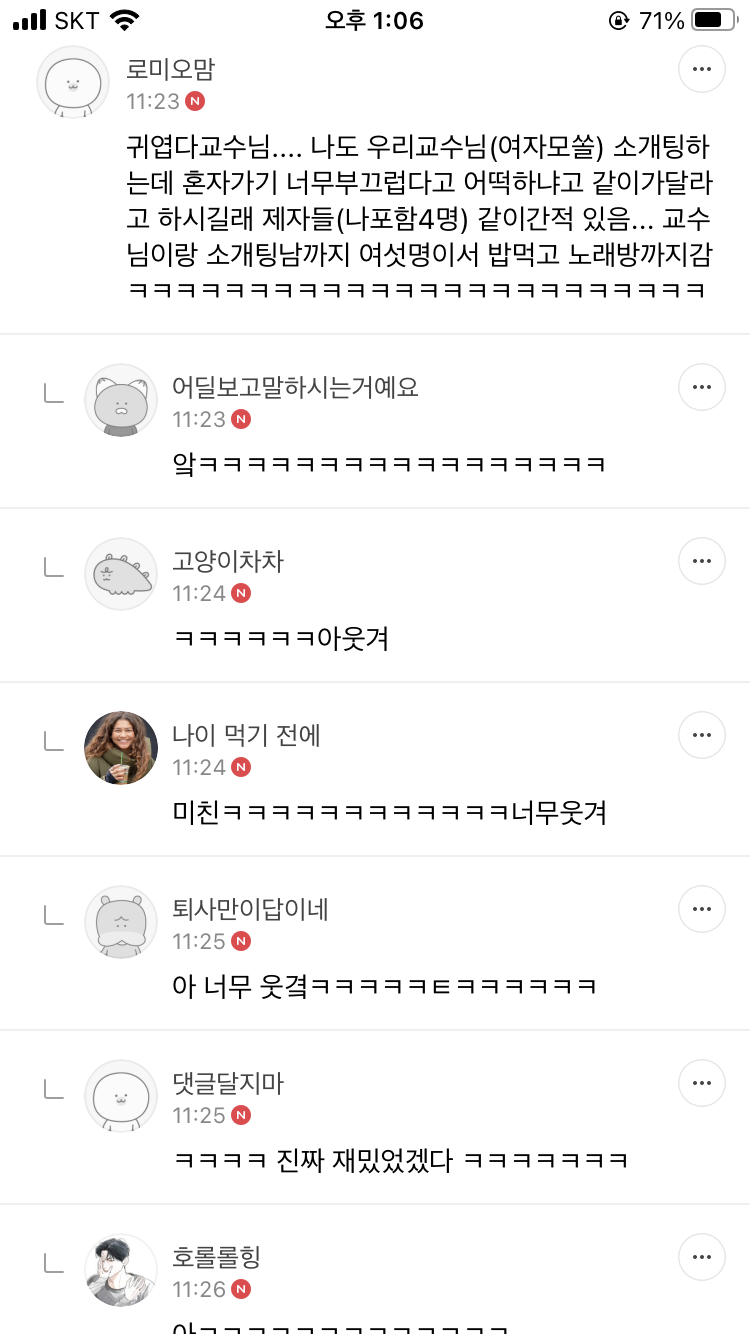
Task: Tap 고양이차차's profile picture
Action: tap(120, 574)
